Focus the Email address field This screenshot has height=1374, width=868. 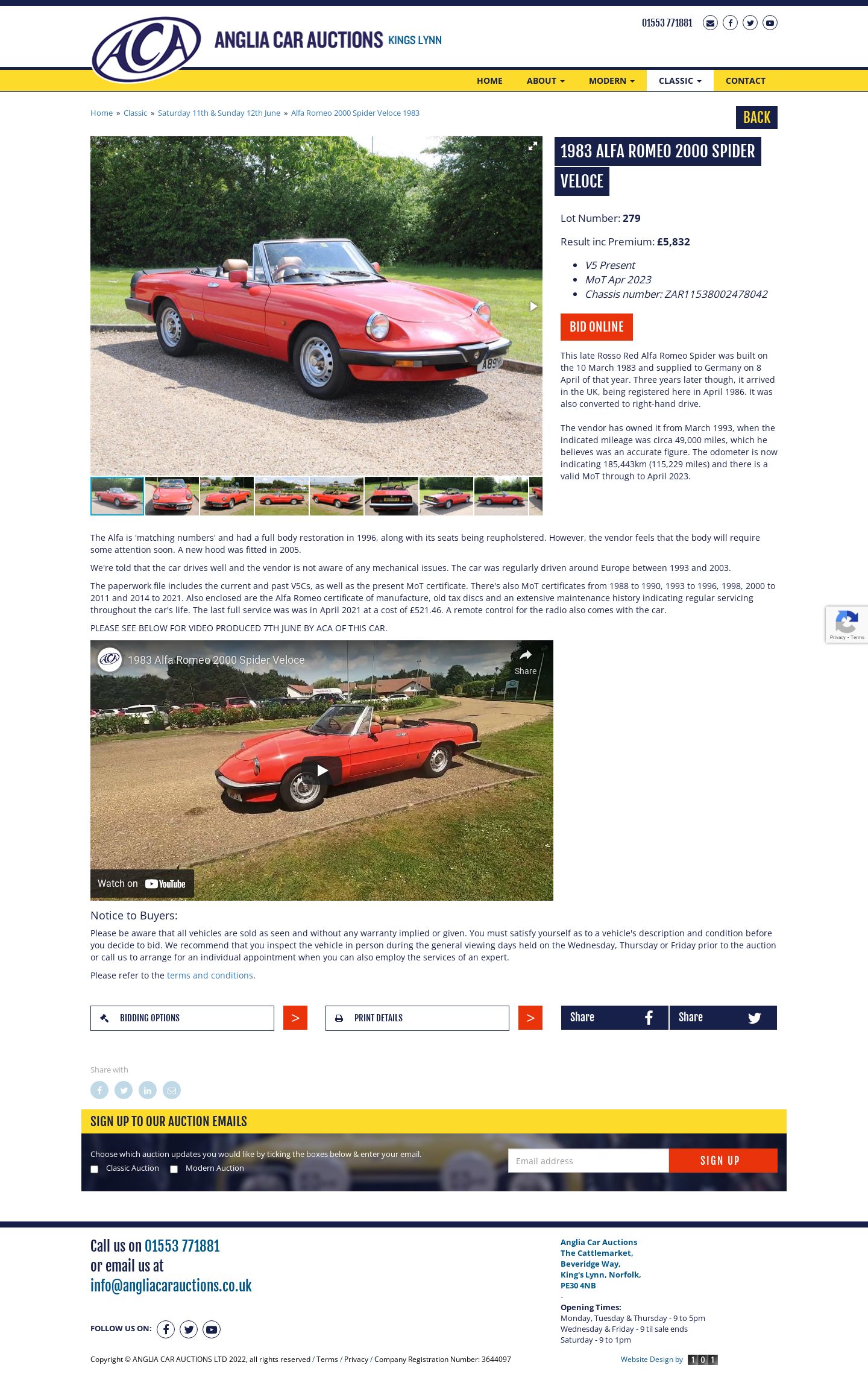tap(588, 1161)
